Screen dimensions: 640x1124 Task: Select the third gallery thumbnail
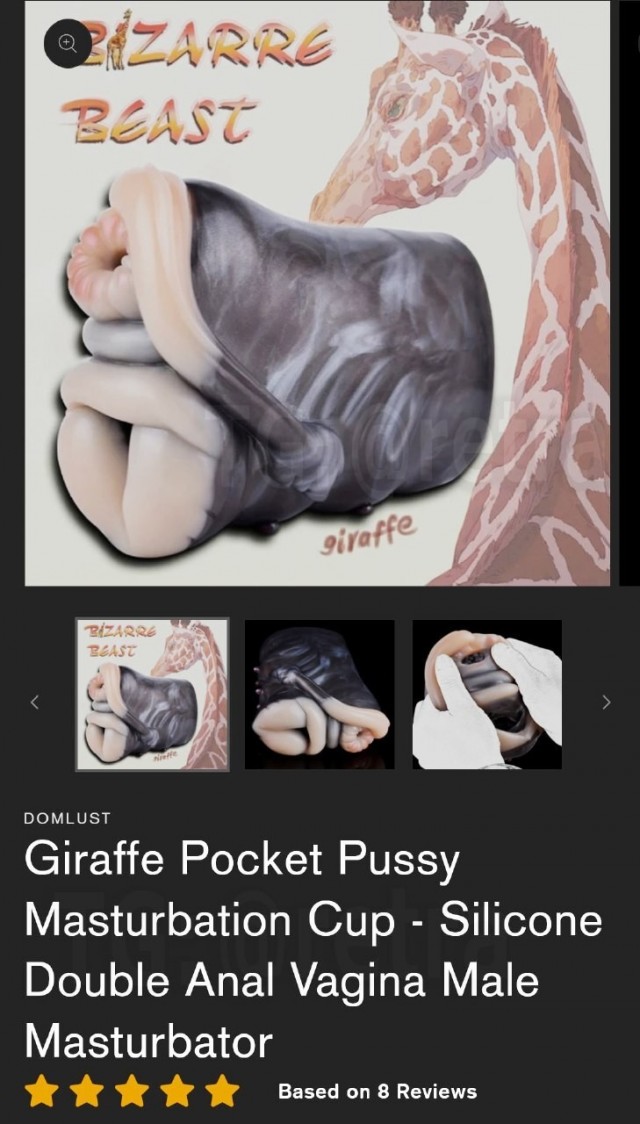[487, 694]
